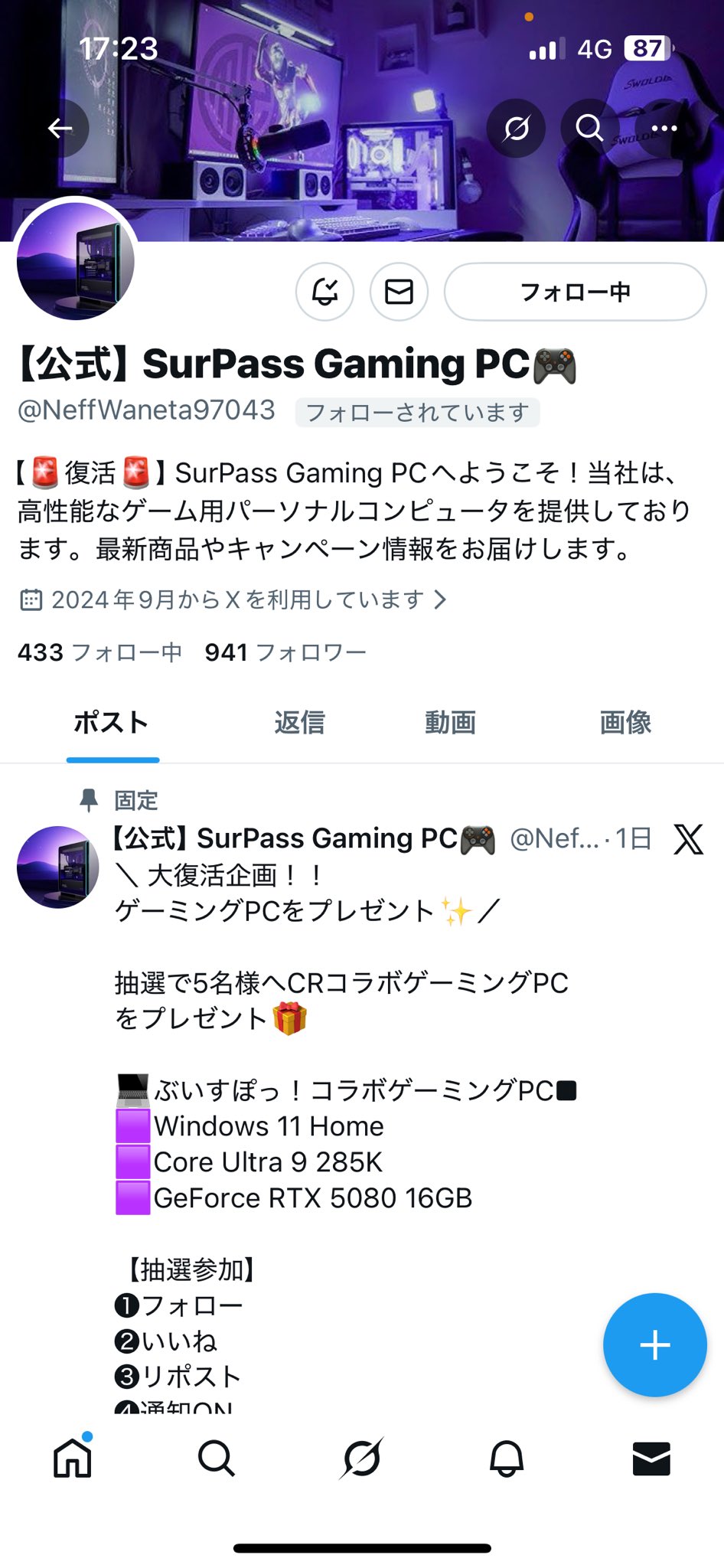Tap the notification bell with plus
Screen dimensions: 724x1568
pyautogui.click(x=324, y=292)
